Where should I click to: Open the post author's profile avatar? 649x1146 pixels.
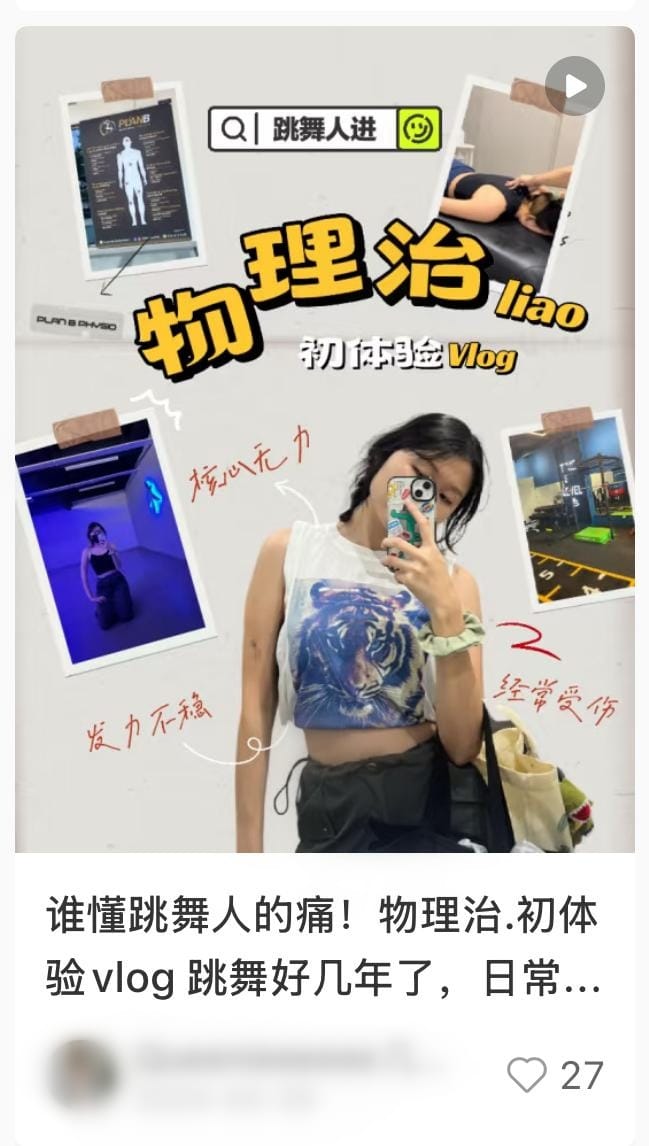[82, 1074]
